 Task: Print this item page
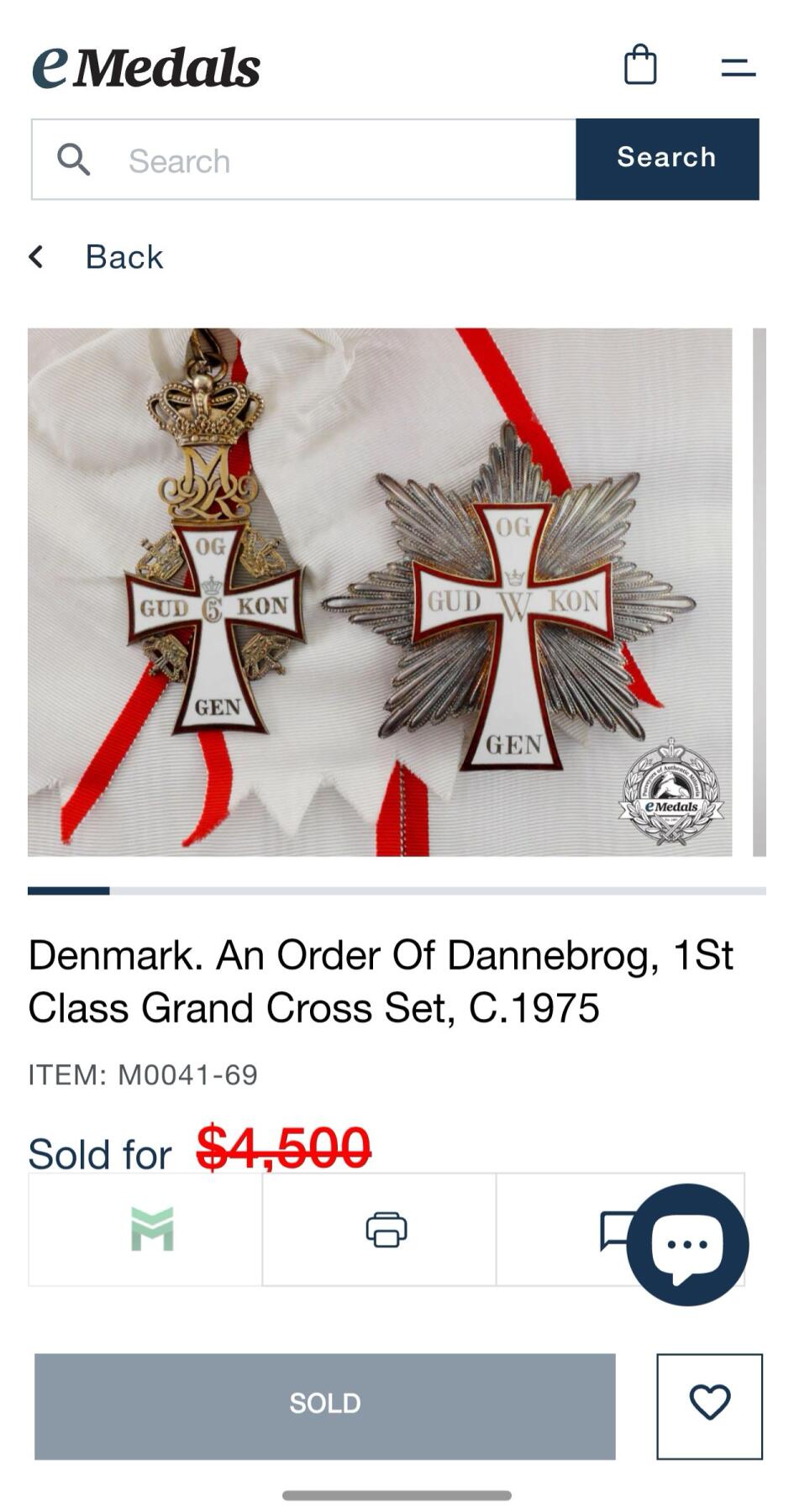click(386, 1230)
